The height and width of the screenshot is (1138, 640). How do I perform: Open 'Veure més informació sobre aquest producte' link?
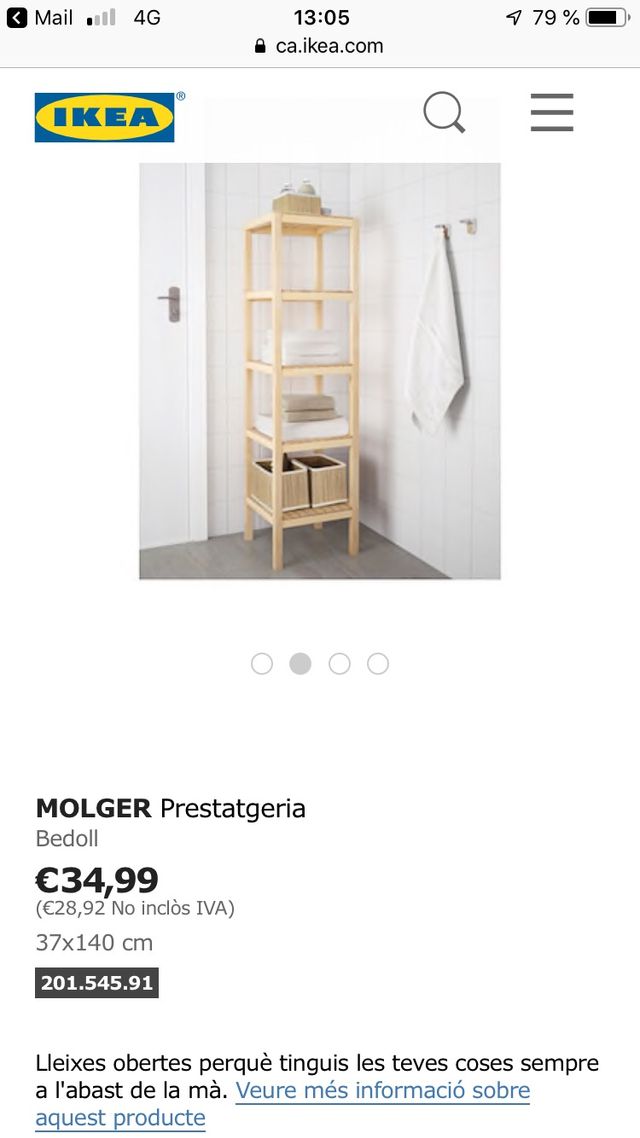pyautogui.click(x=382, y=1091)
